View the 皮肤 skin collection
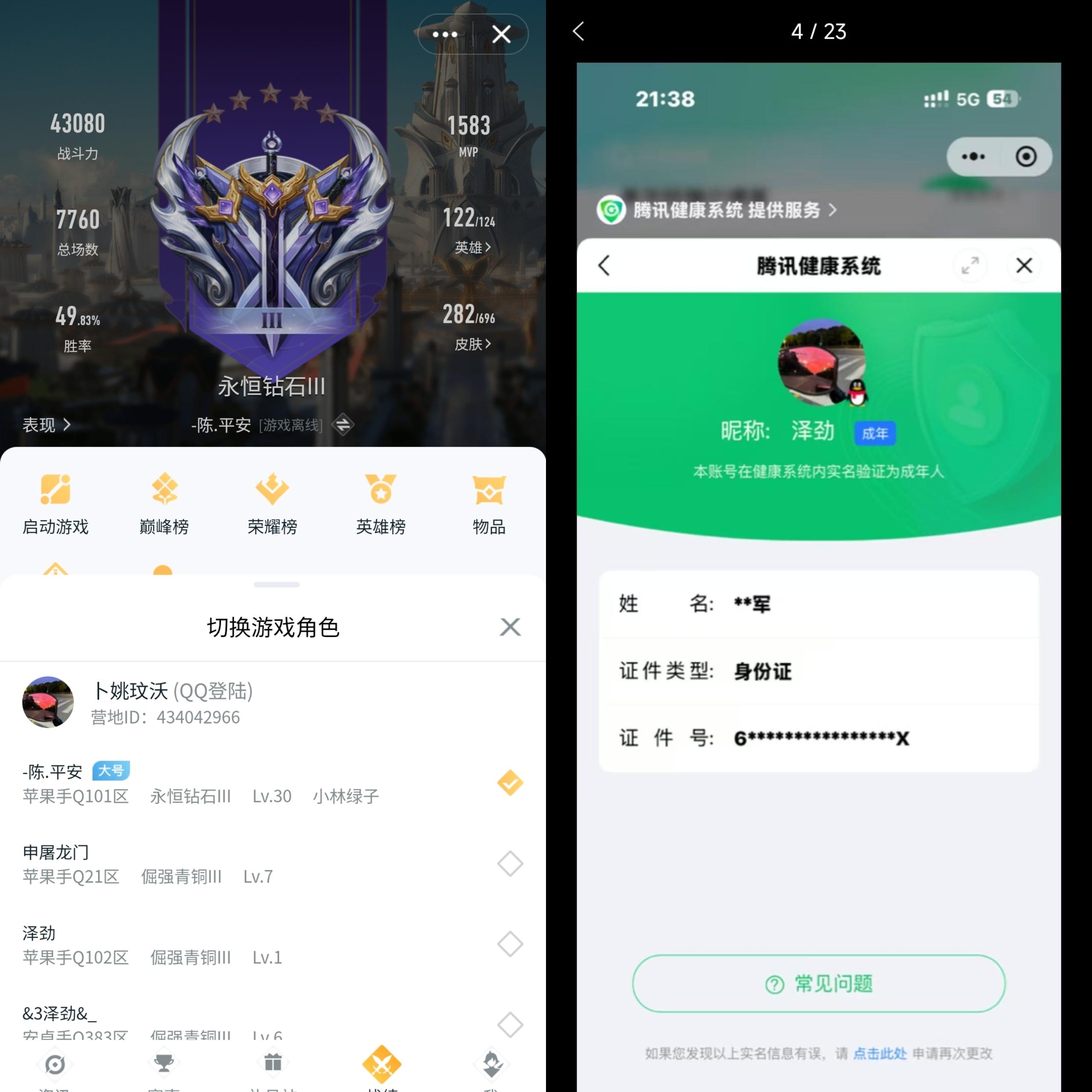This screenshot has height=1092, width=1092. coord(473,344)
